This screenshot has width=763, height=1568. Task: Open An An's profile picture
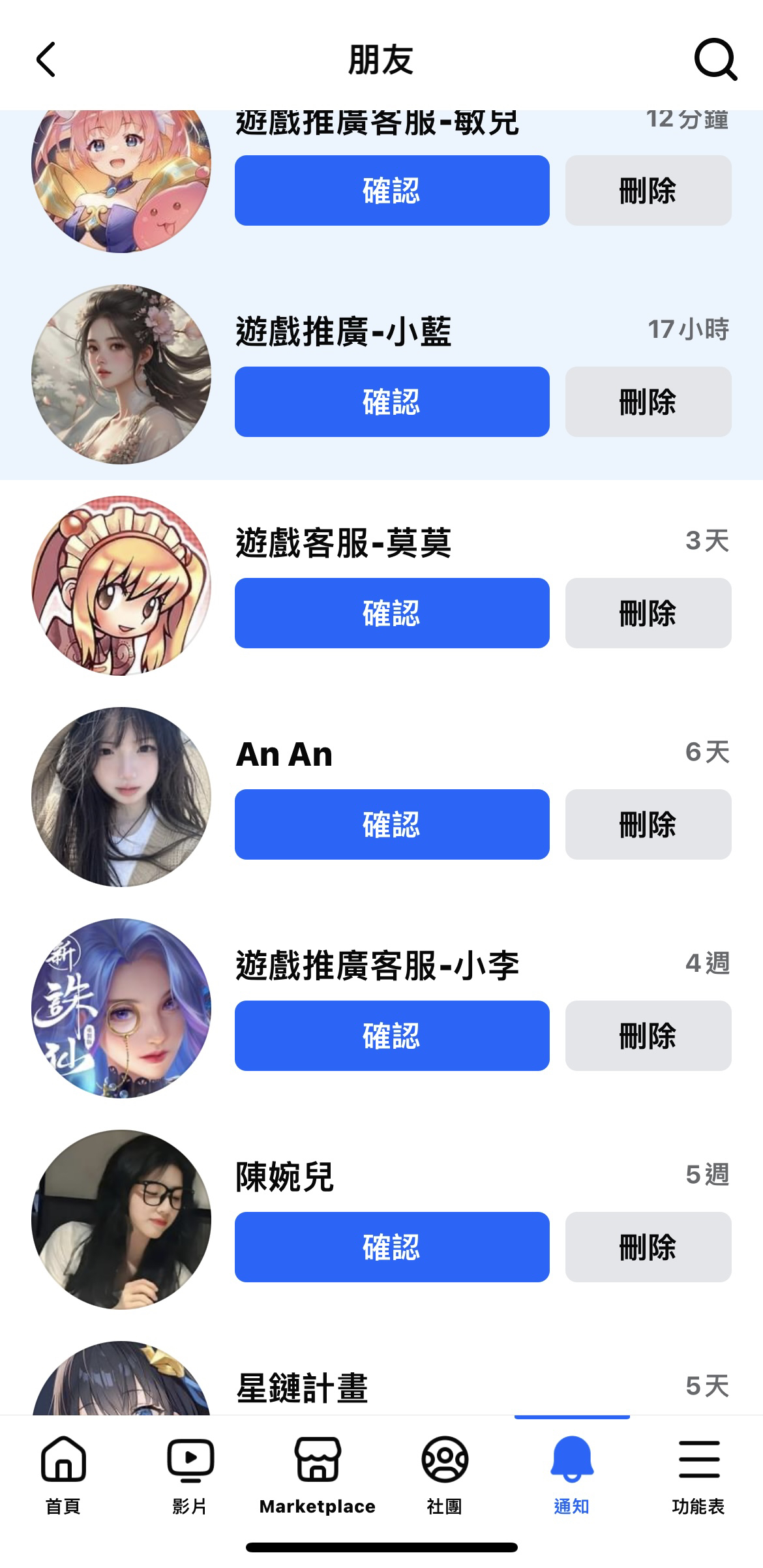[121, 797]
